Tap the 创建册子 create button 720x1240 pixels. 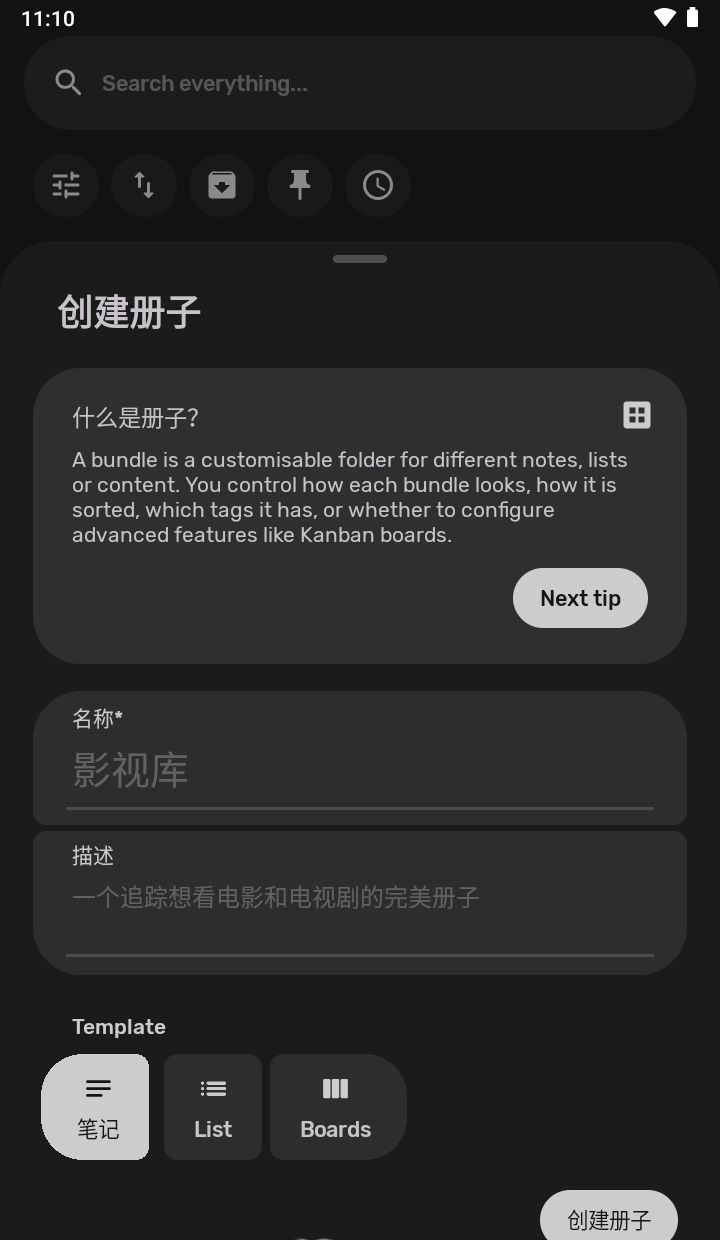pyautogui.click(x=609, y=1219)
